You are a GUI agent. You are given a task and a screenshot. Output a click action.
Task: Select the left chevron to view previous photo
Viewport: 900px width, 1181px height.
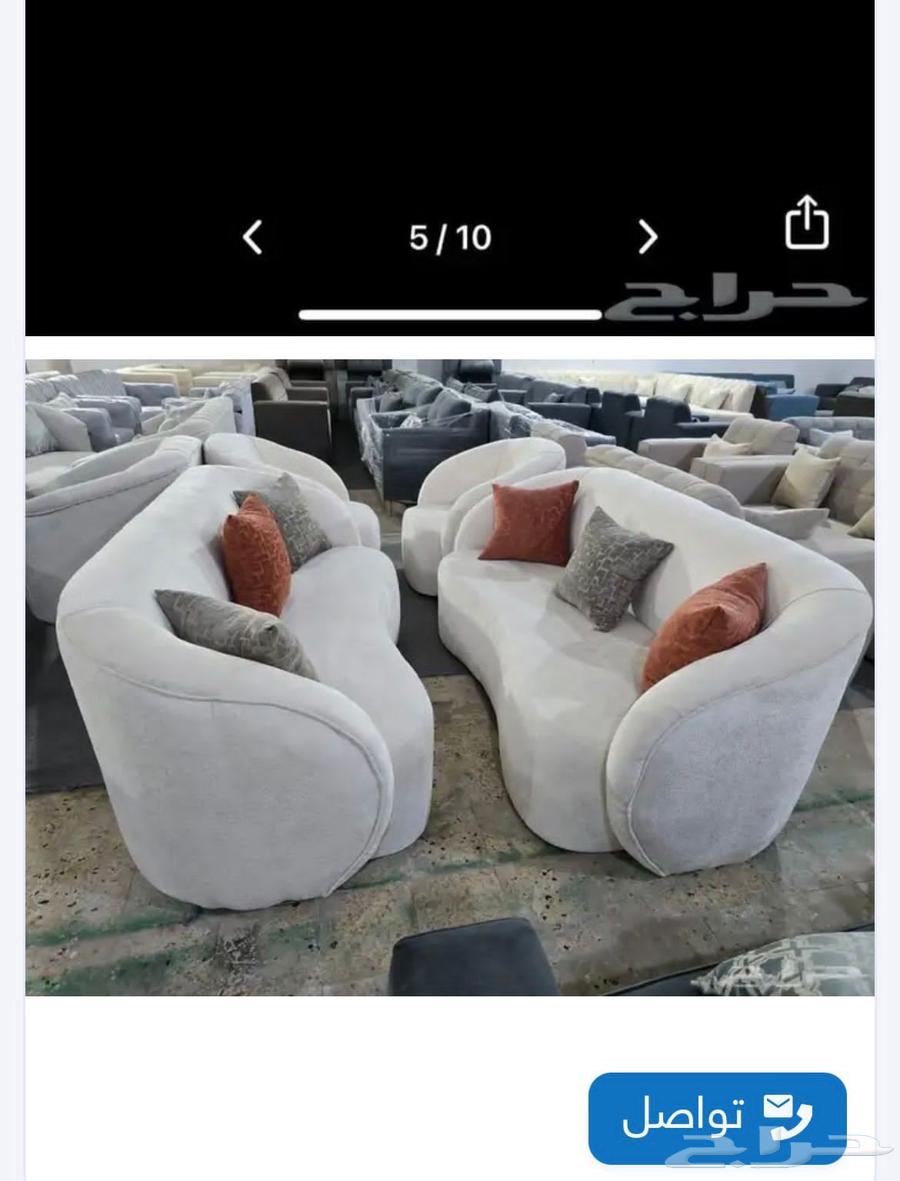pos(252,239)
